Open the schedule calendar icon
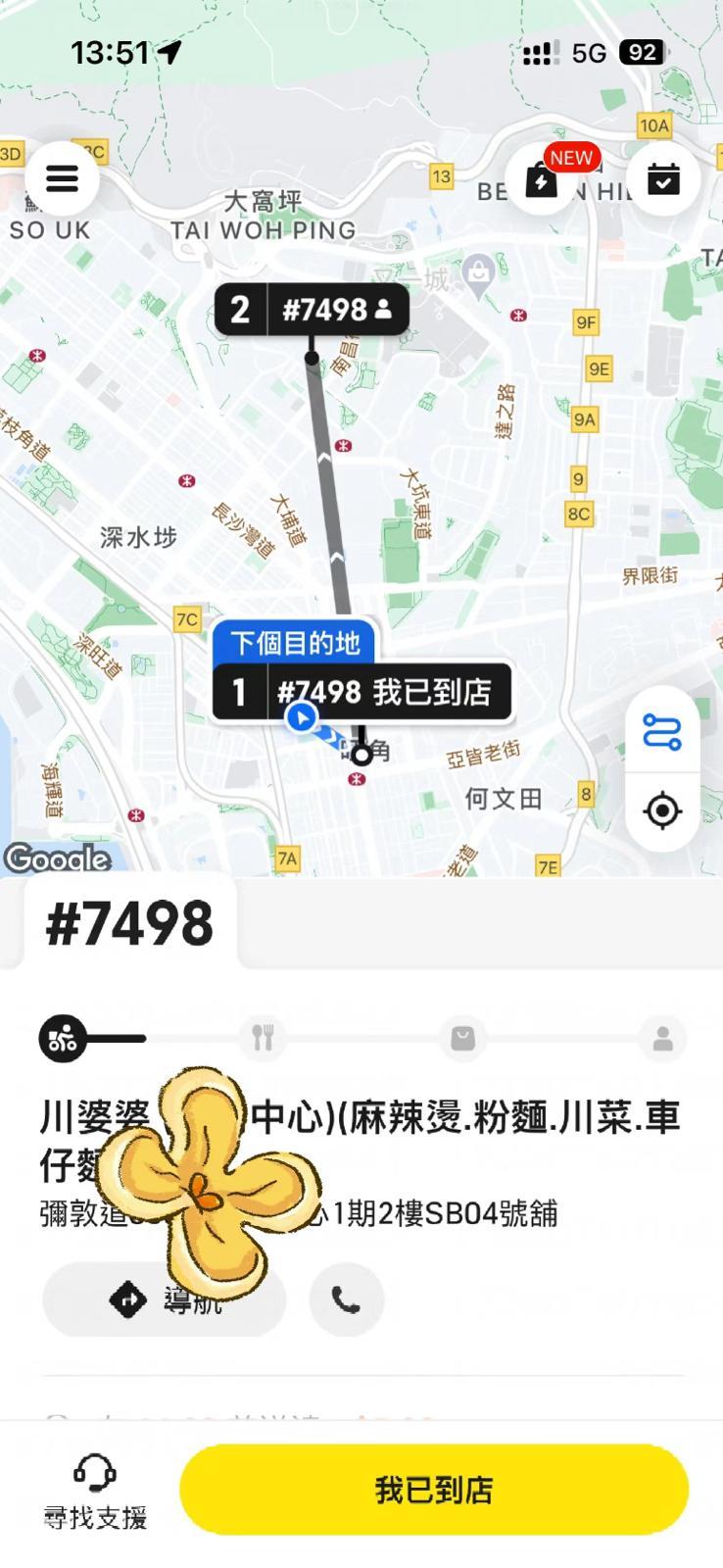The image size is (723, 1568). coord(663,179)
